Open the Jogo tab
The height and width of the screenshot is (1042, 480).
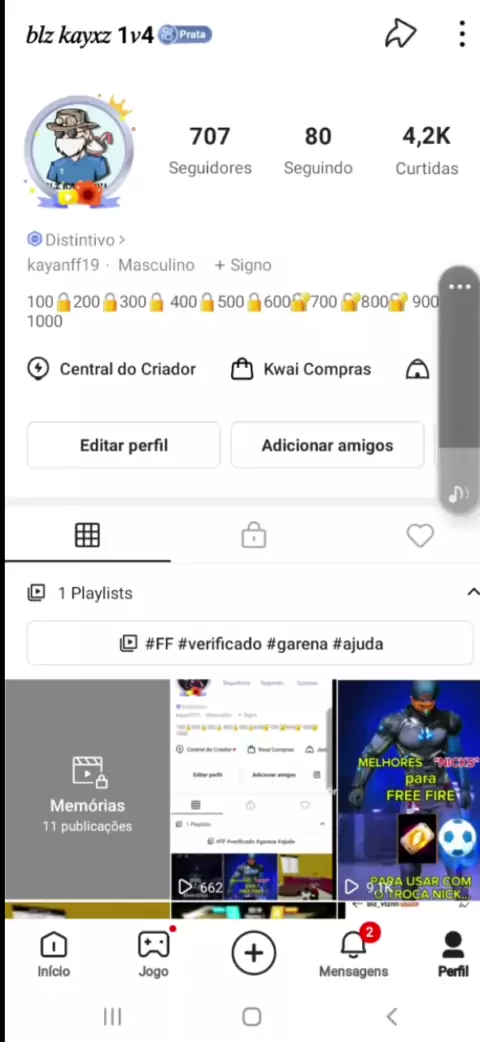click(154, 954)
